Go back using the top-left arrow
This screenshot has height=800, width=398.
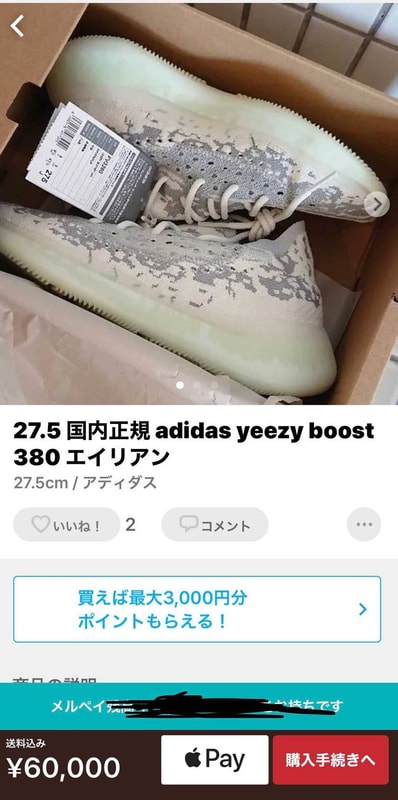pyautogui.click(x=17, y=26)
